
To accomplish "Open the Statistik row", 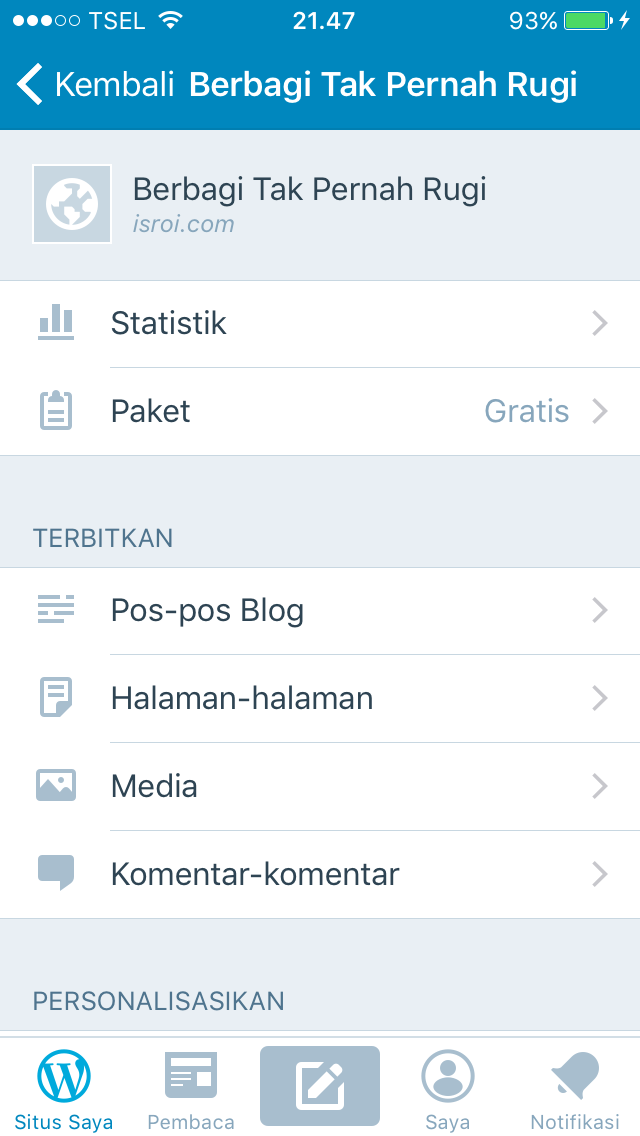I will (320, 323).
